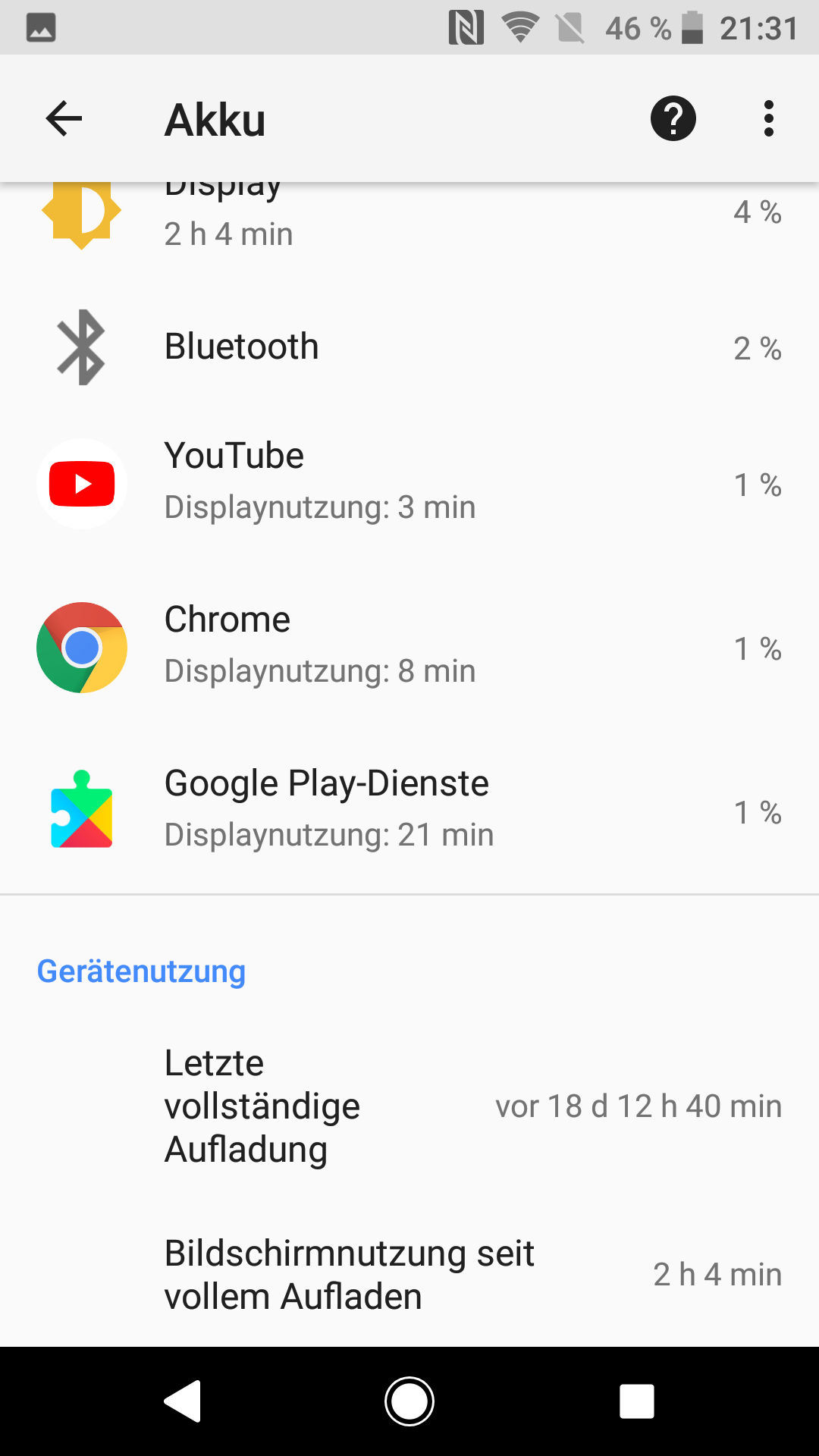Screen dimensions: 819x1456
Task: Open the help question mark icon
Action: point(673,118)
